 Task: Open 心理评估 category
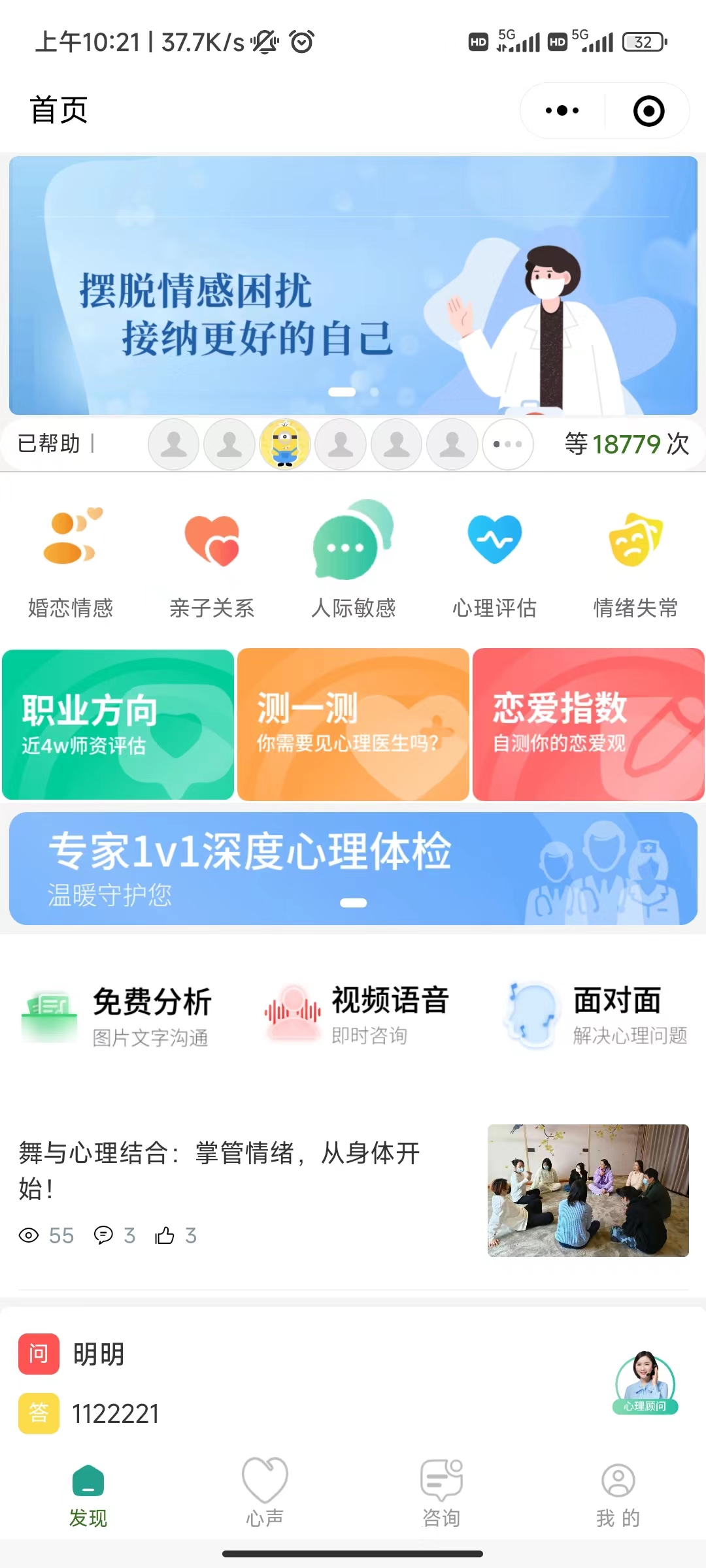click(x=494, y=563)
